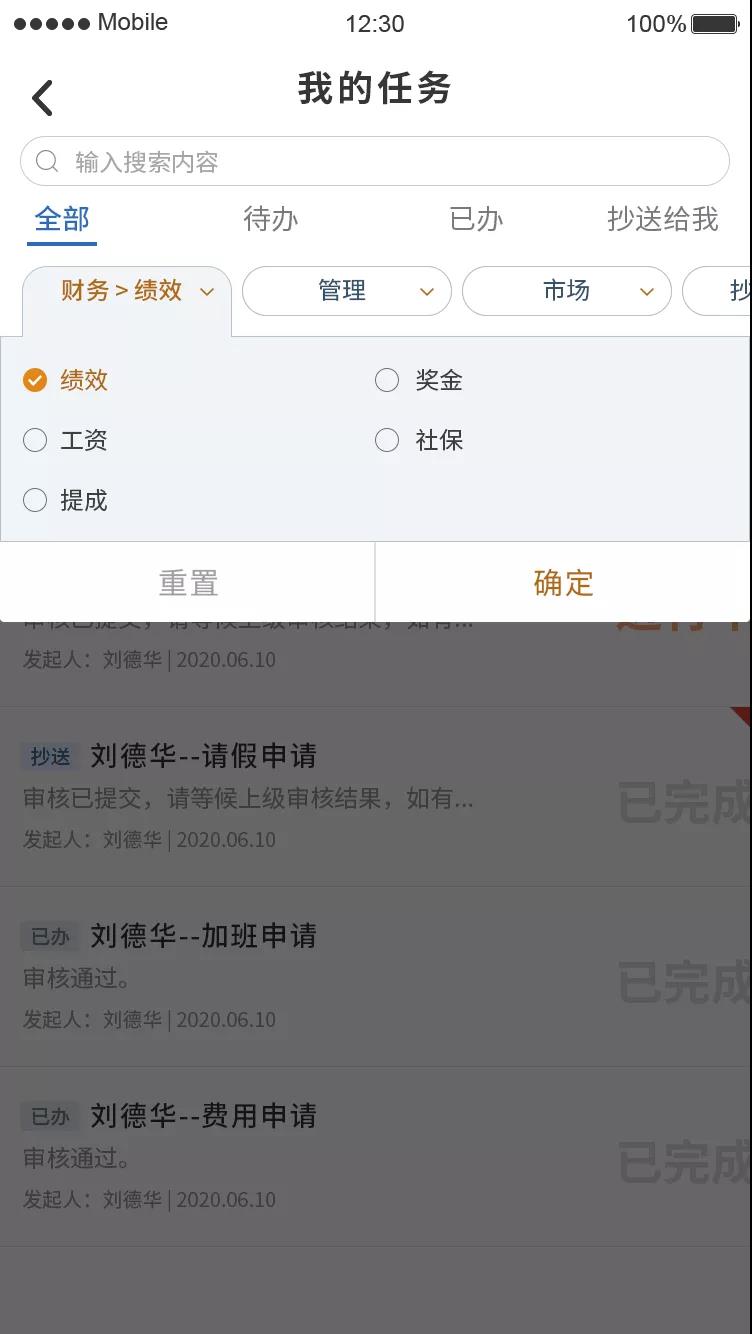Click the 已办 tag on 刘德华--费用申请

(x=50, y=1117)
